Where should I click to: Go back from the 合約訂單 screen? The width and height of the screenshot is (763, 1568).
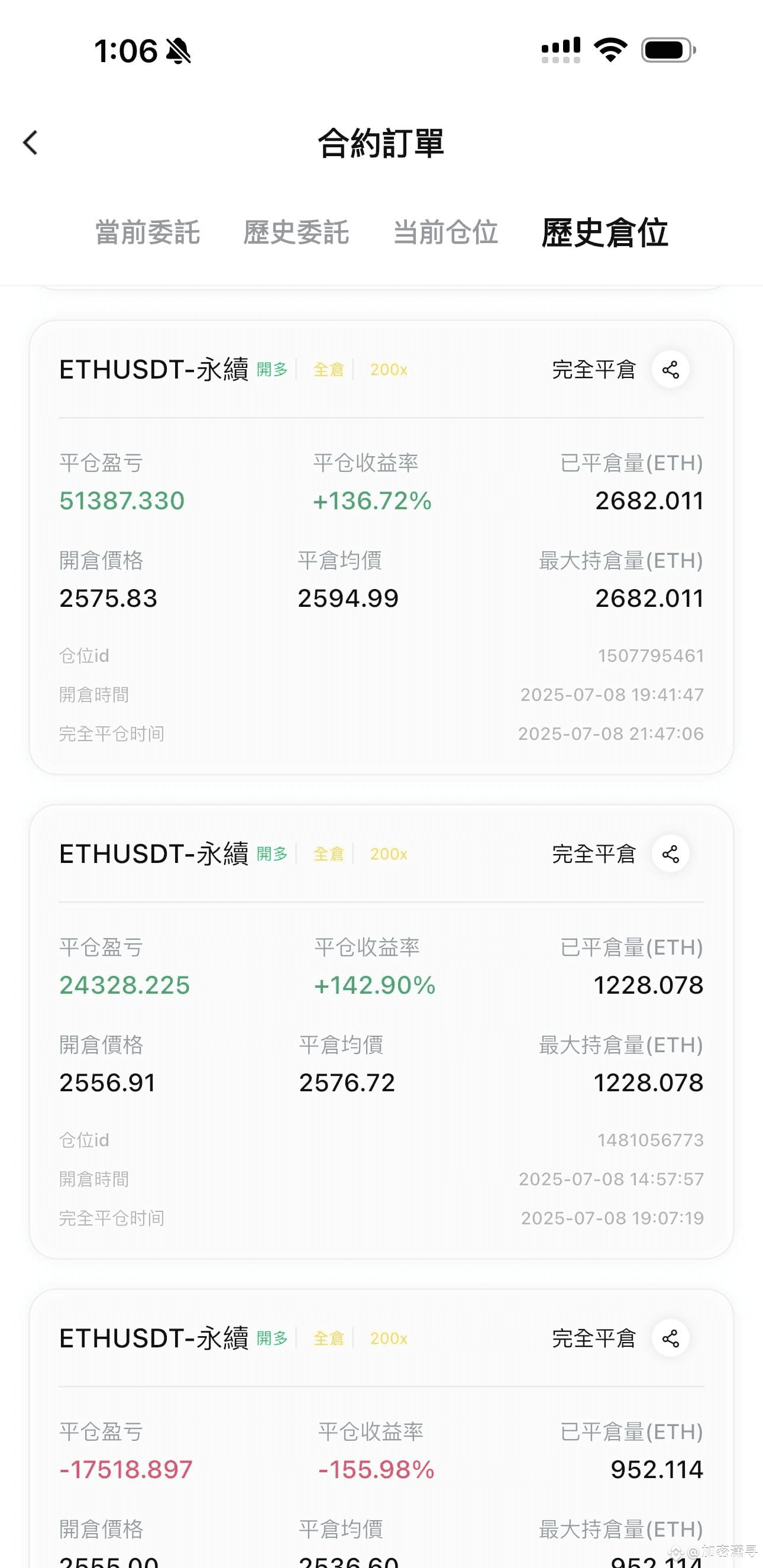(x=30, y=143)
